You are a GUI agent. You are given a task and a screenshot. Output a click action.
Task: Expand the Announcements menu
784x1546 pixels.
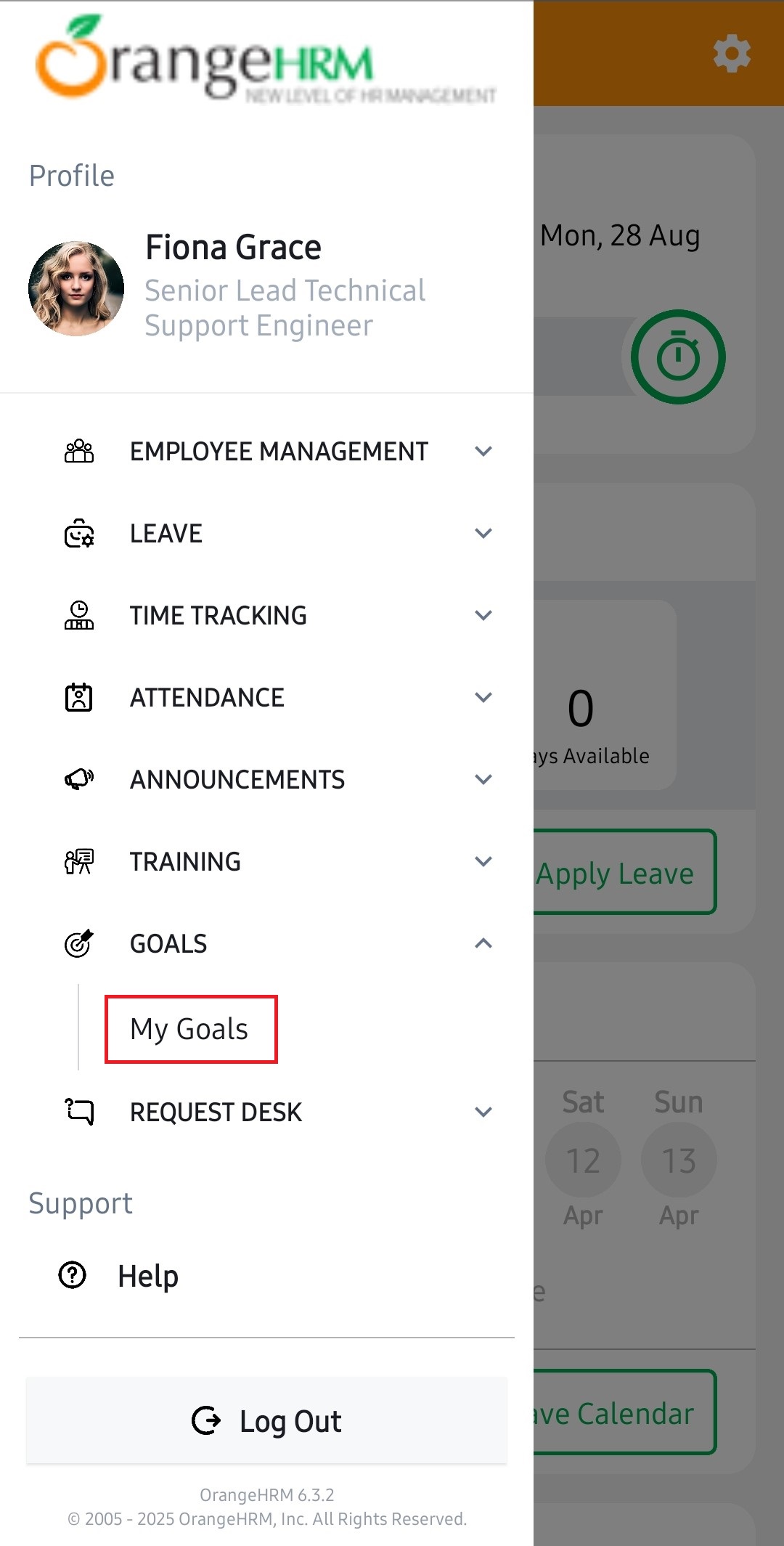[279, 780]
